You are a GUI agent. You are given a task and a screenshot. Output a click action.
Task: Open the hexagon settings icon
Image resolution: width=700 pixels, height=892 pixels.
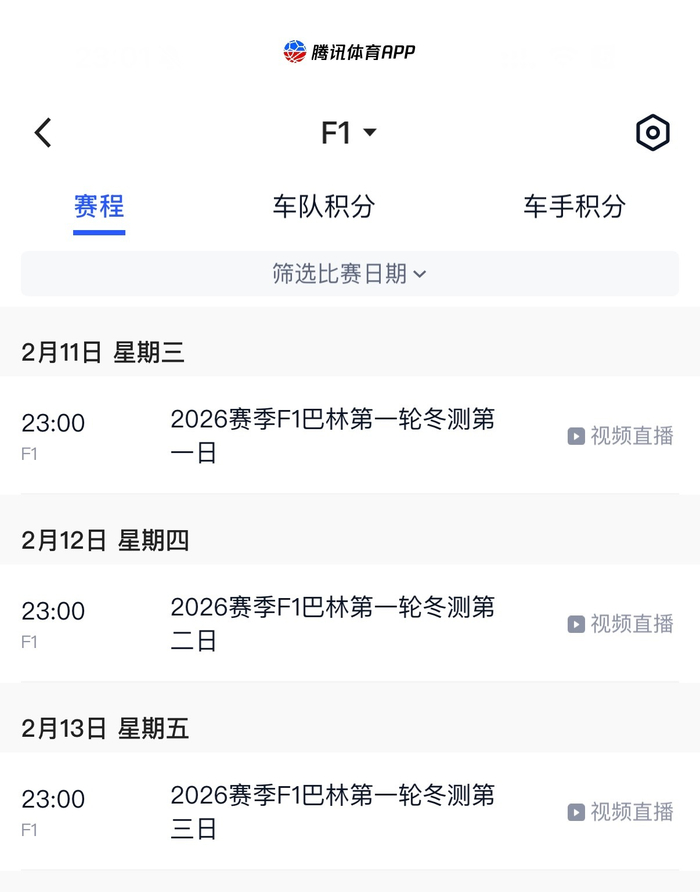pos(652,132)
